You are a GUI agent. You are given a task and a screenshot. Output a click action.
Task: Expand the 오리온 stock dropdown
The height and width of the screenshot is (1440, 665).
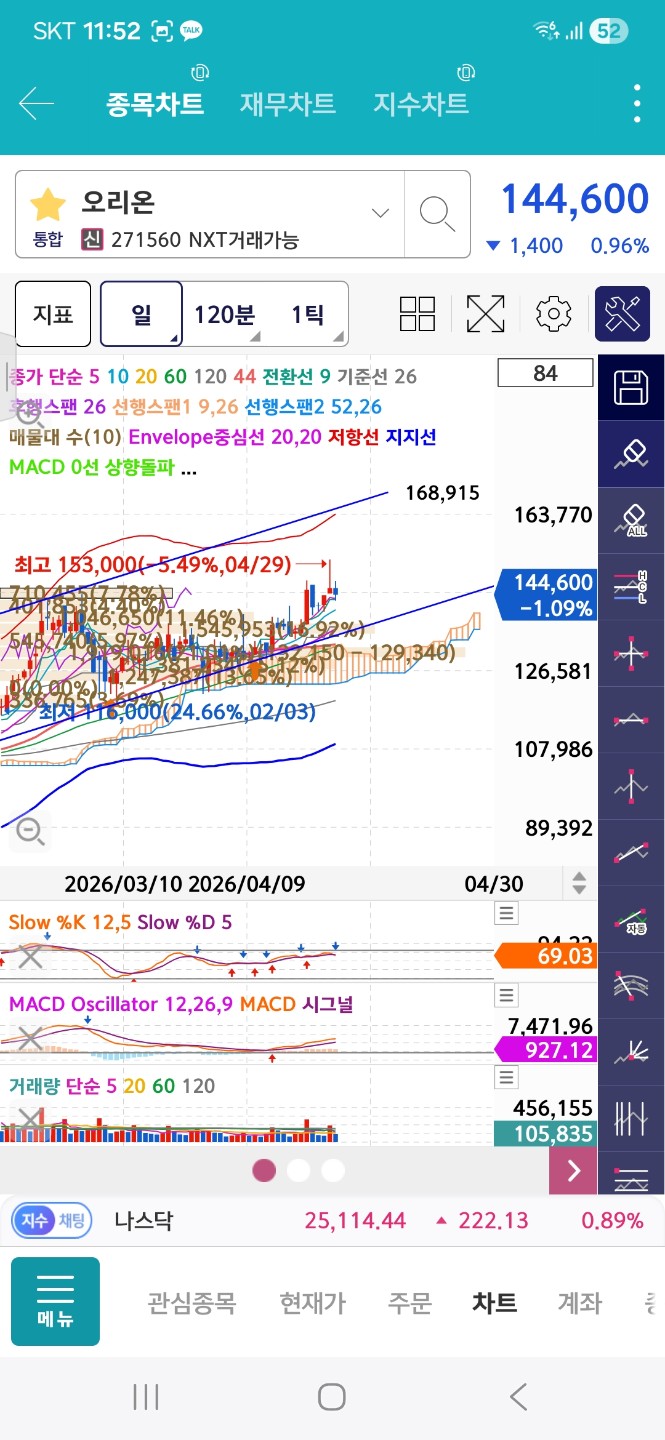pos(380,213)
